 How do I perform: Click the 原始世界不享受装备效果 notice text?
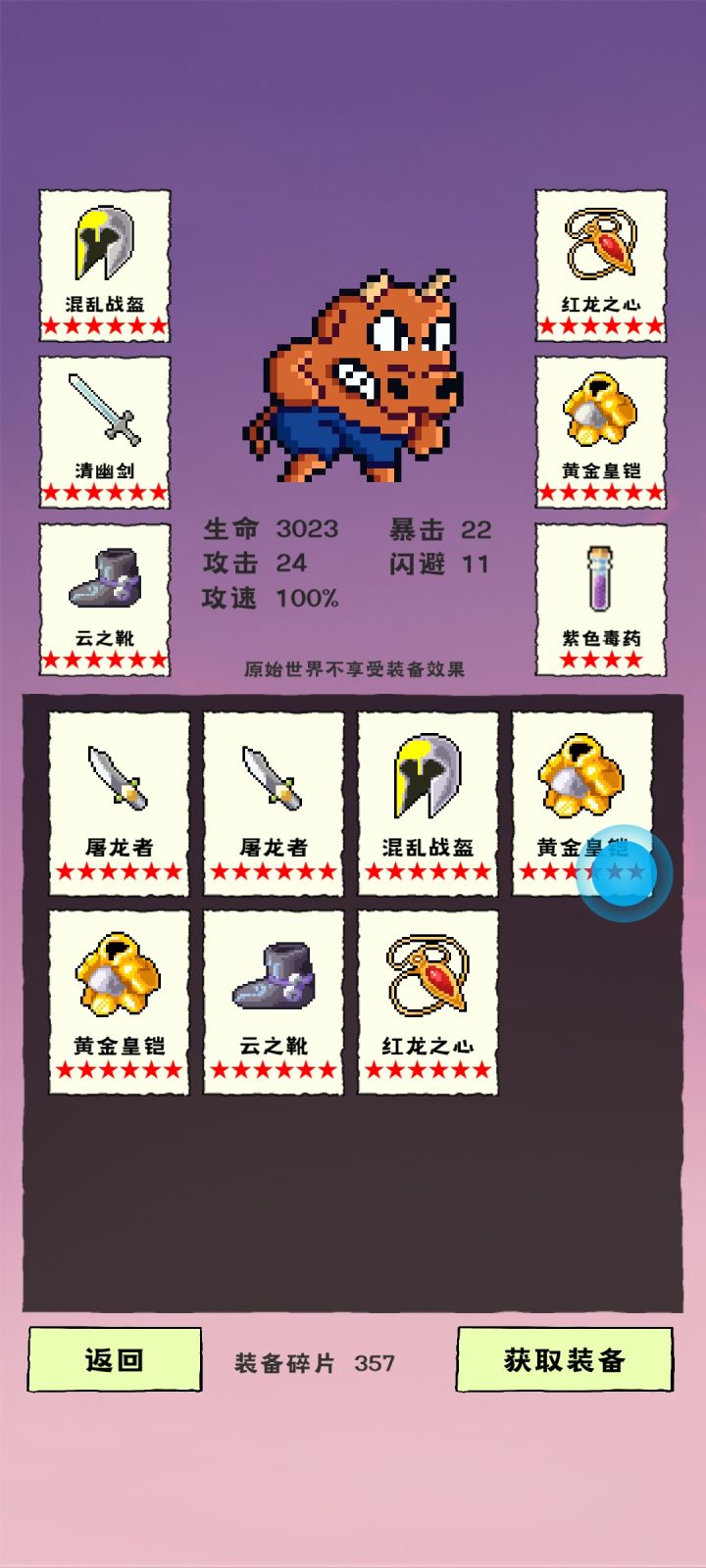pos(357,666)
